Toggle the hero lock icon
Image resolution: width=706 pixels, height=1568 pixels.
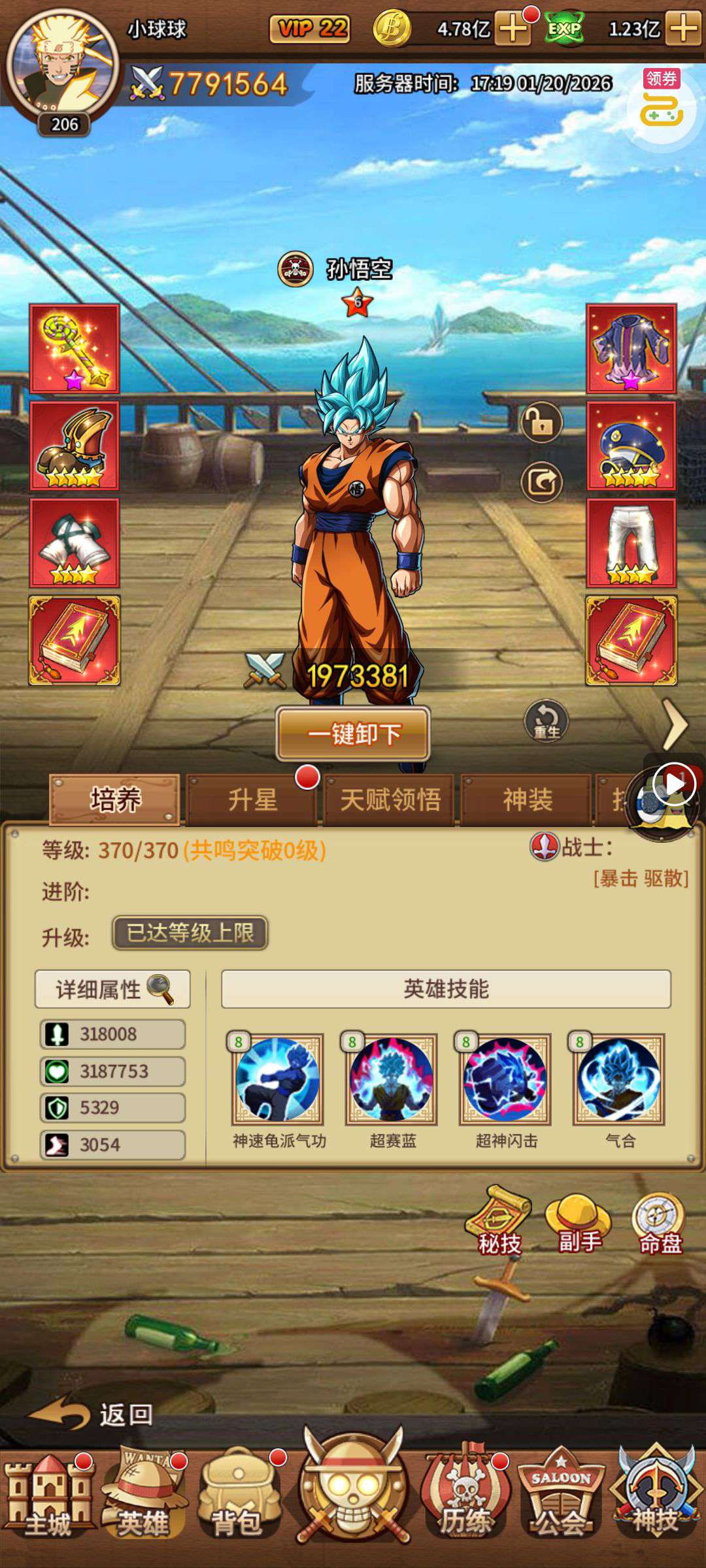[x=541, y=423]
